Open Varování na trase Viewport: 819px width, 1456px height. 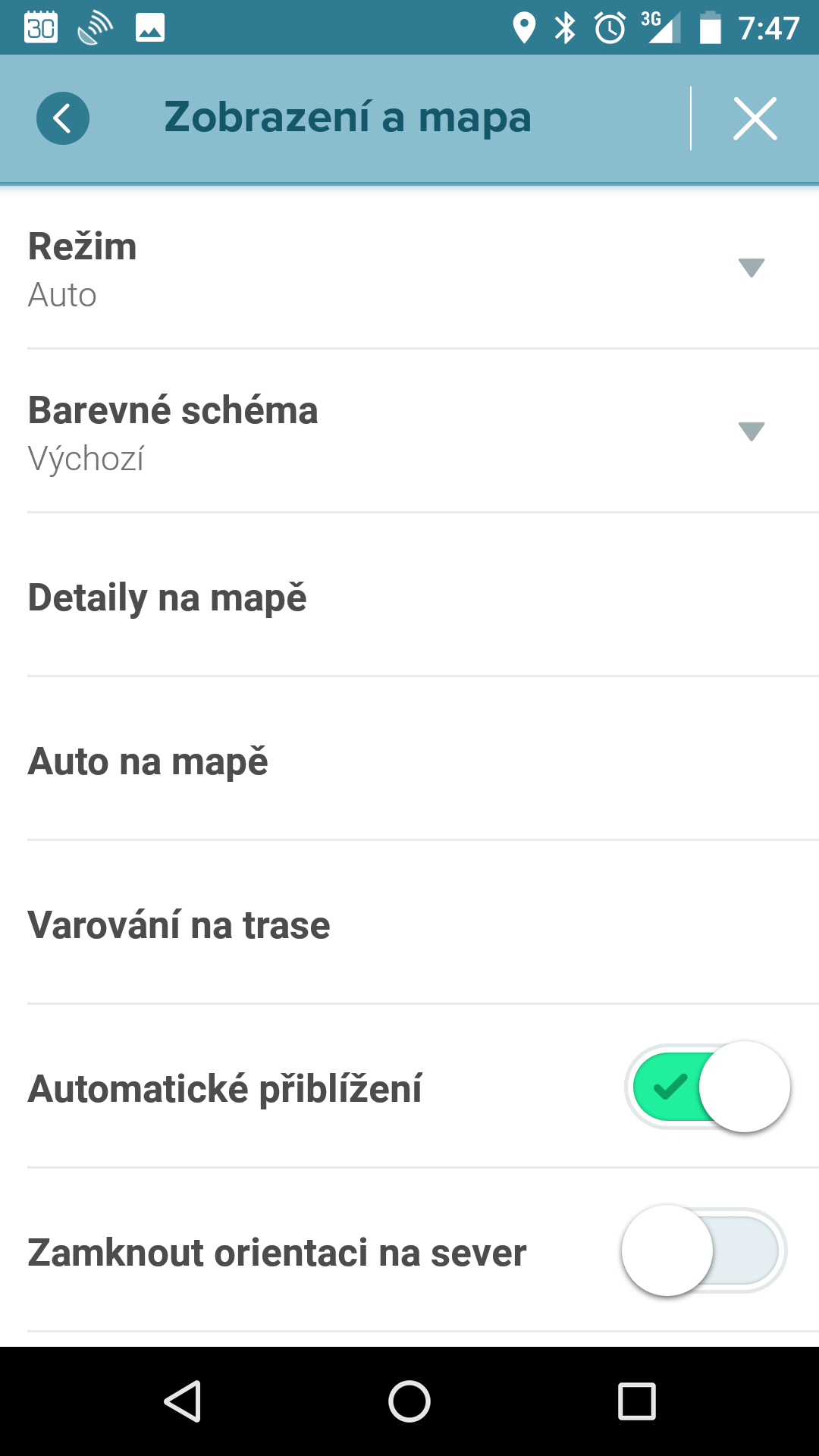pos(409,923)
